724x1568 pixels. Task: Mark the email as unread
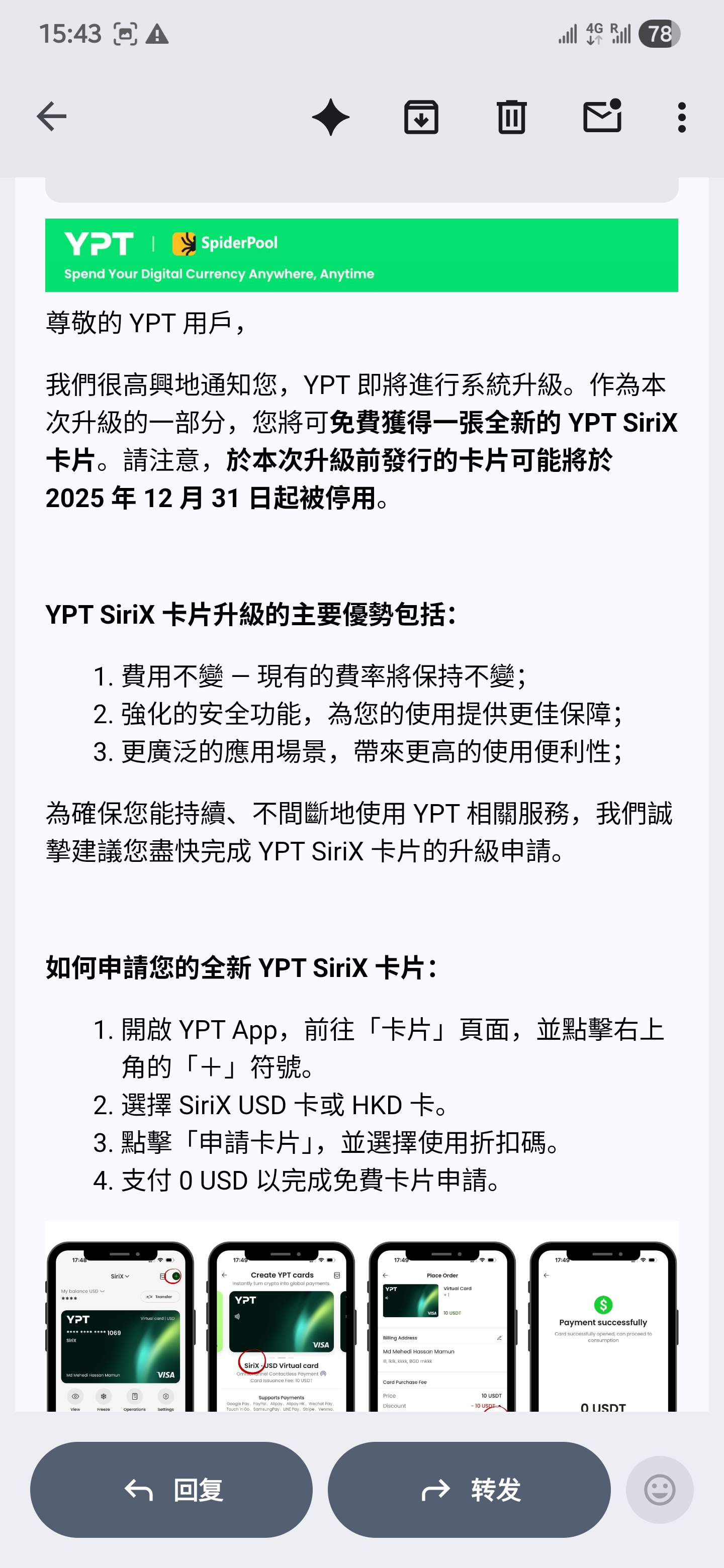[602, 116]
